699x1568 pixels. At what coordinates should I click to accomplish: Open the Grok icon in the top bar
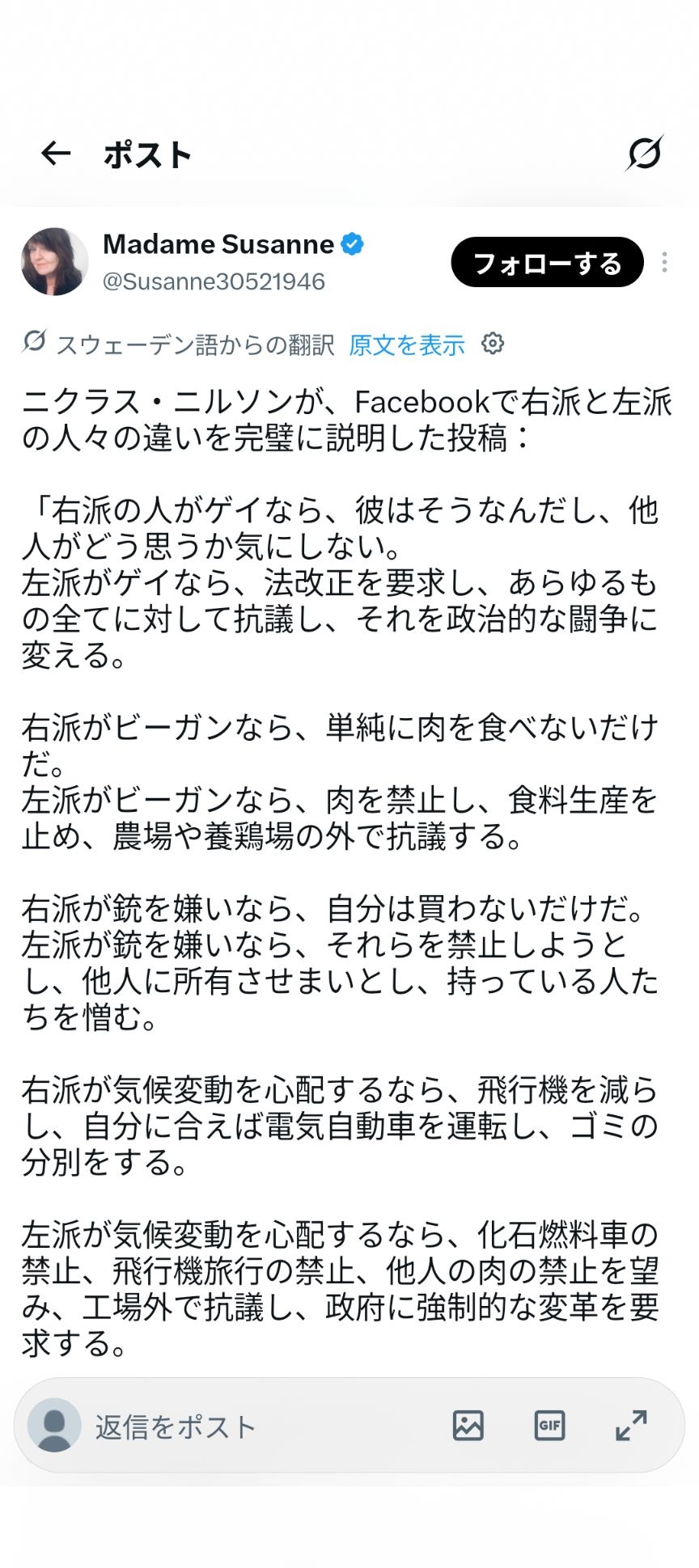pos(644,153)
